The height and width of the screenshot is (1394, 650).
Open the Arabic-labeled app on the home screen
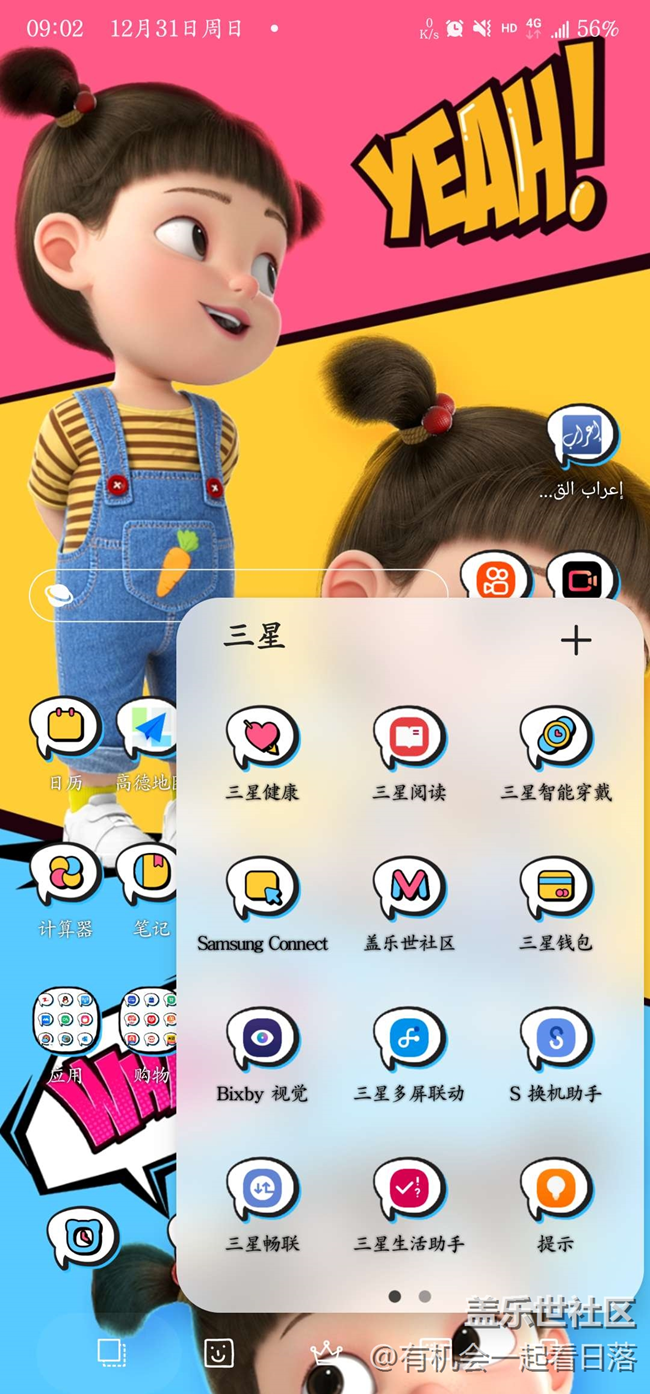click(583, 440)
